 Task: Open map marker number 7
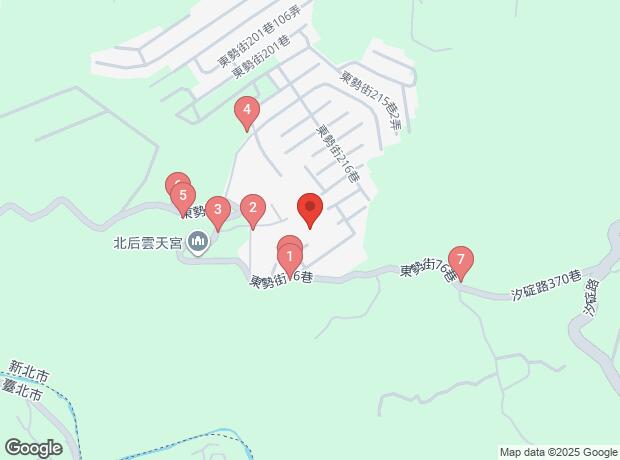(460, 259)
